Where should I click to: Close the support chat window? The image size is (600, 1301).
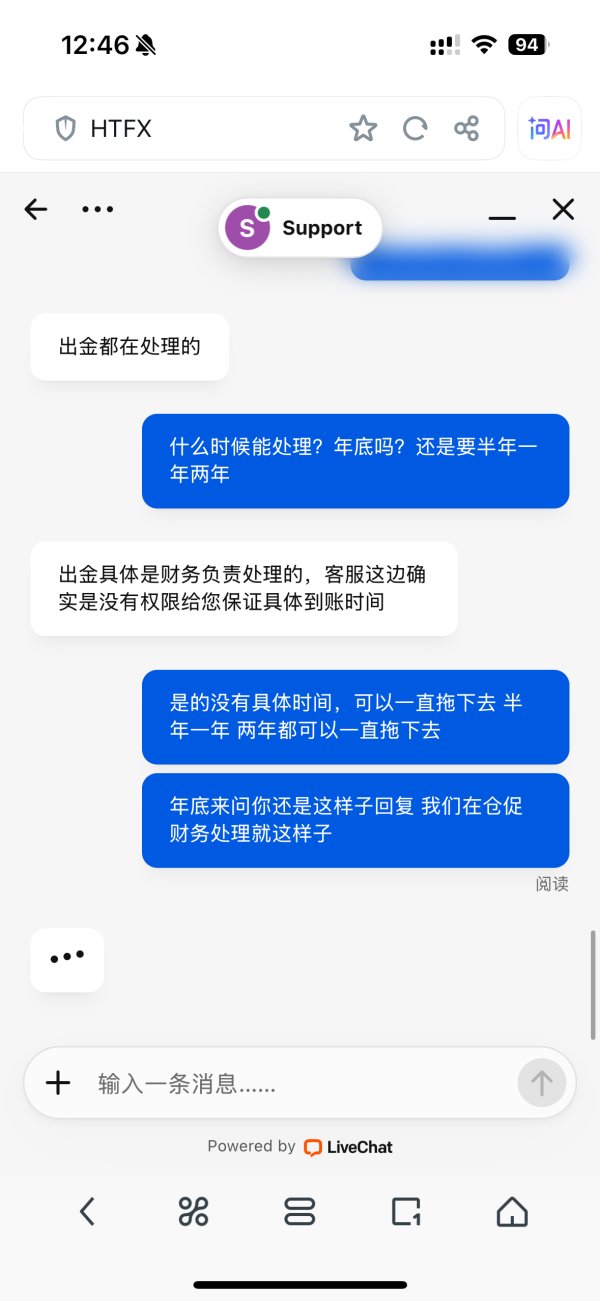pyautogui.click(x=563, y=209)
